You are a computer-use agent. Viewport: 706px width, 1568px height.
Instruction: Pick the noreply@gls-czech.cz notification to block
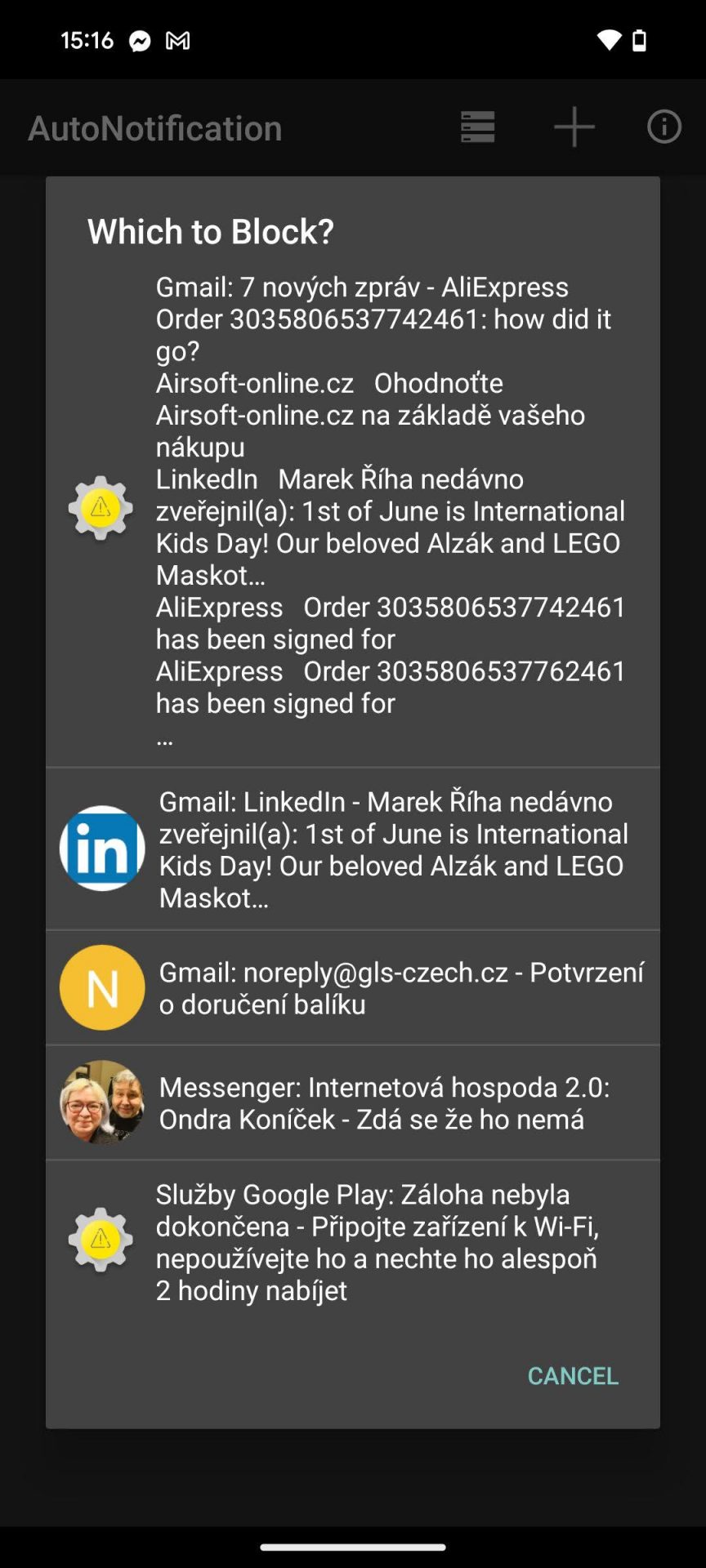[353, 988]
